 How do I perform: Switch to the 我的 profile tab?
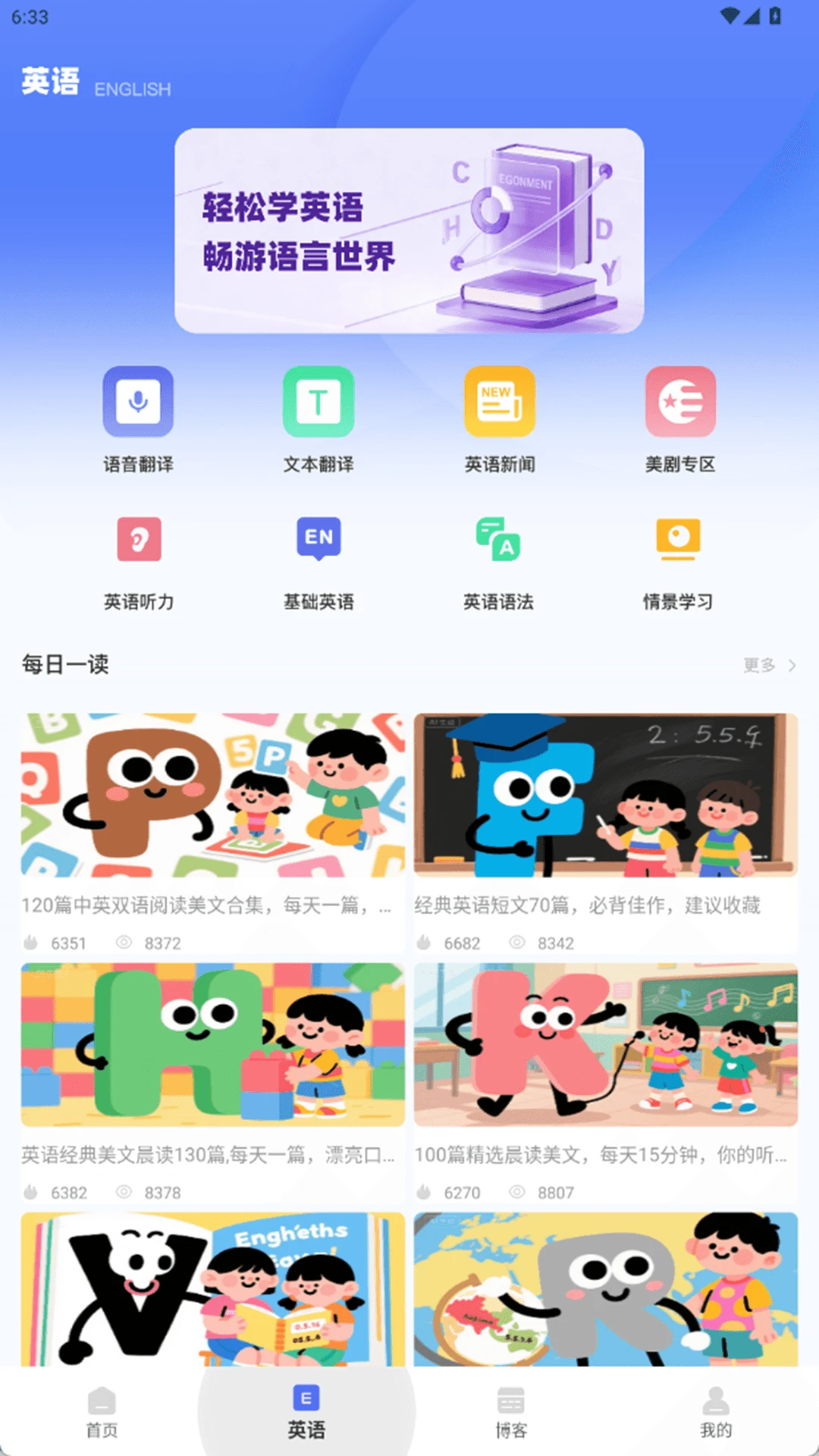pos(715,1412)
